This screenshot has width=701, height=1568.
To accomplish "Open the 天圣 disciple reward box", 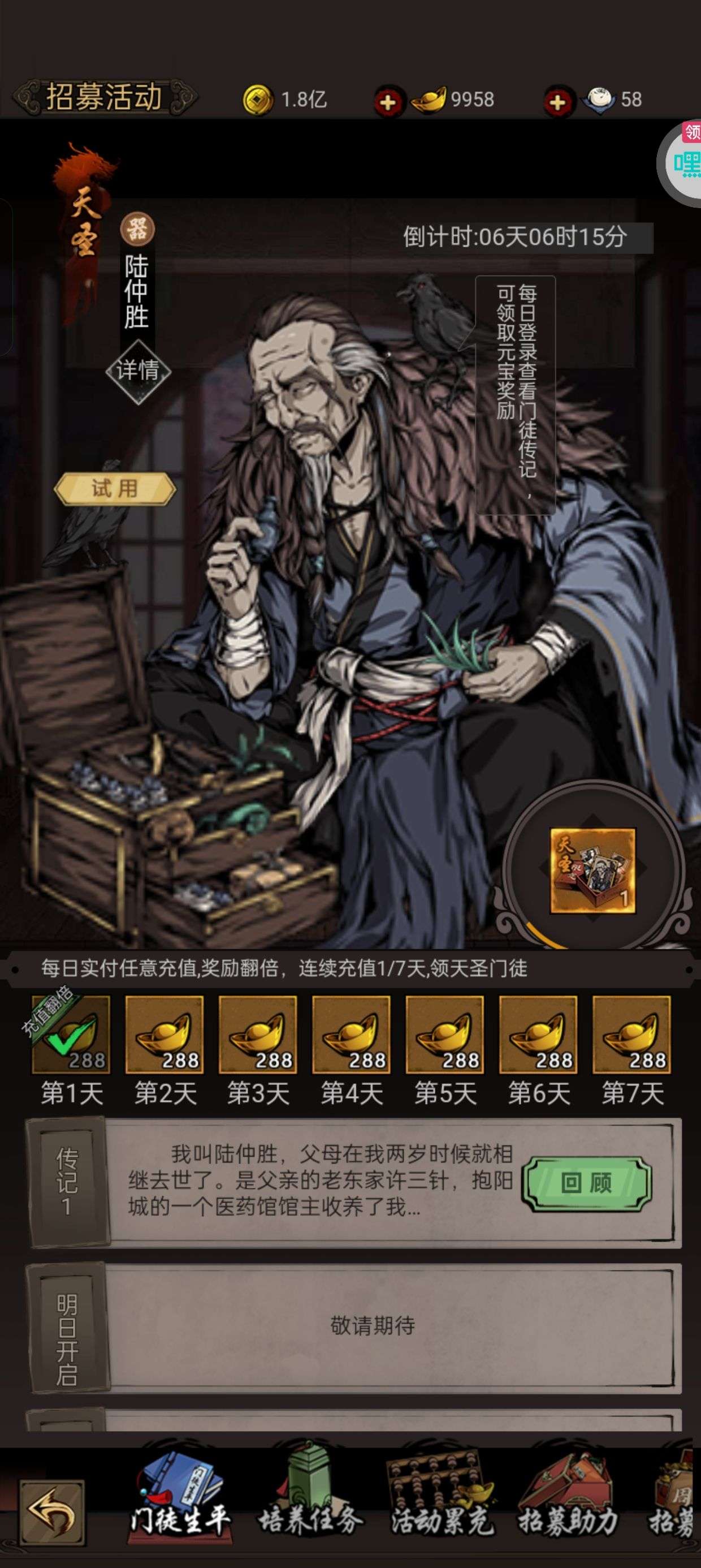I will click(592, 871).
